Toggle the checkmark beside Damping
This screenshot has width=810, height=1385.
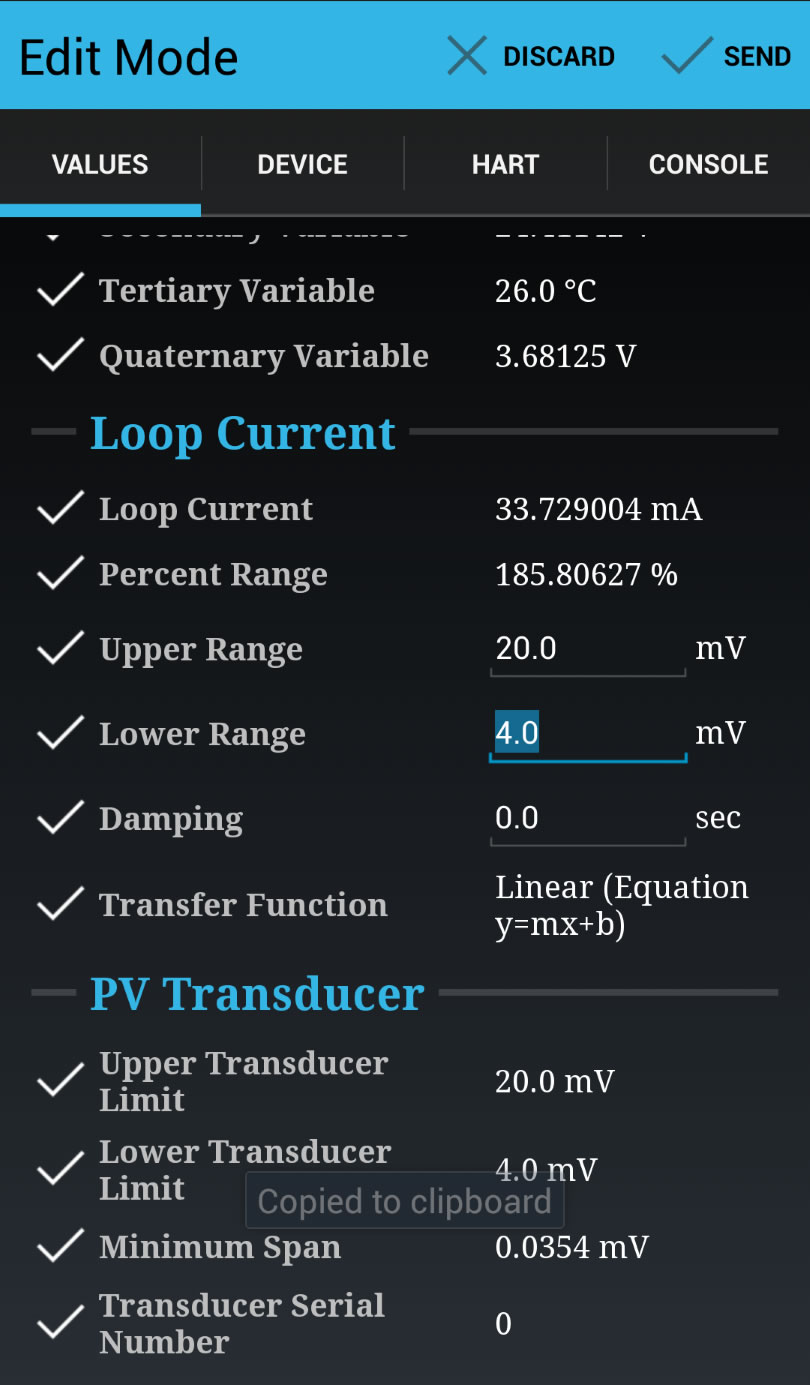click(60, 819)
